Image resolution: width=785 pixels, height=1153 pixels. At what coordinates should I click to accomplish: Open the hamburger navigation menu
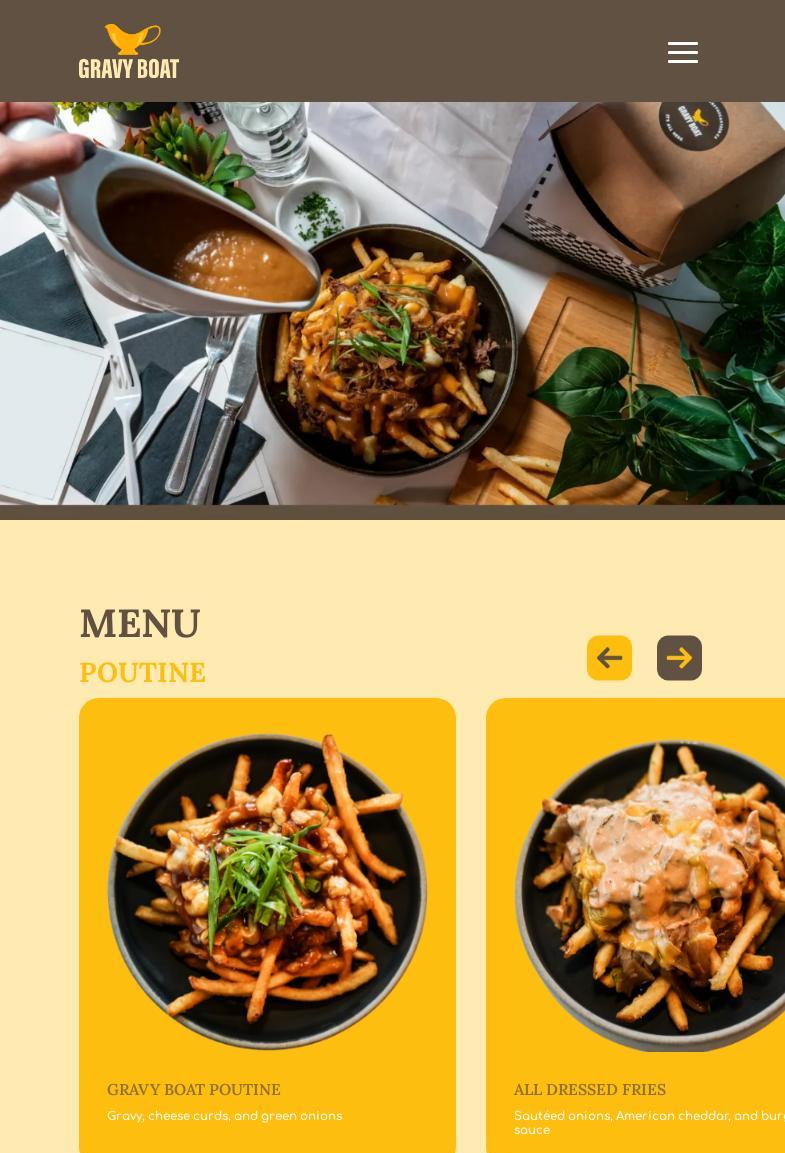coord(683,52)
